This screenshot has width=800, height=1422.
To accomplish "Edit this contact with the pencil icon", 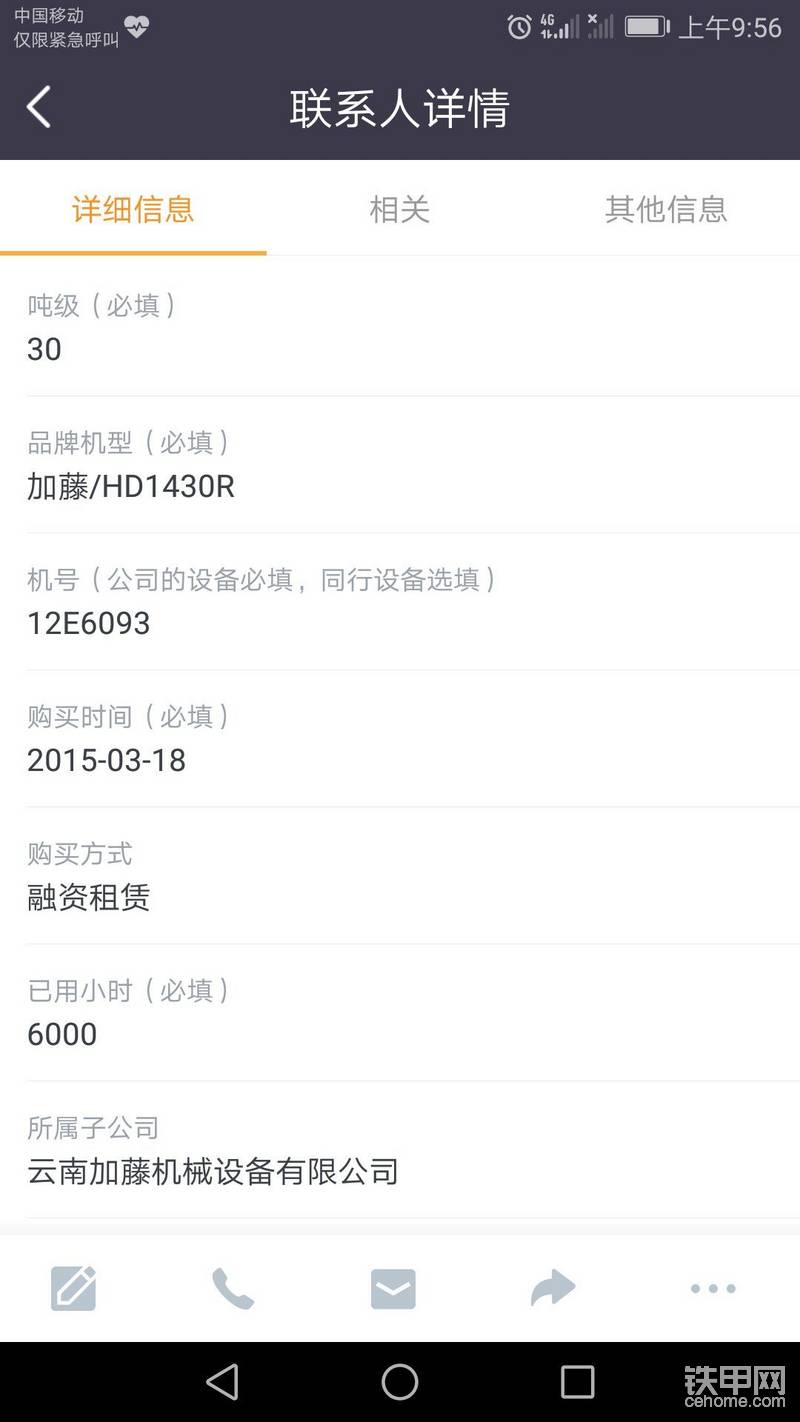I will pyautogui.click(x=74, y=1288).
